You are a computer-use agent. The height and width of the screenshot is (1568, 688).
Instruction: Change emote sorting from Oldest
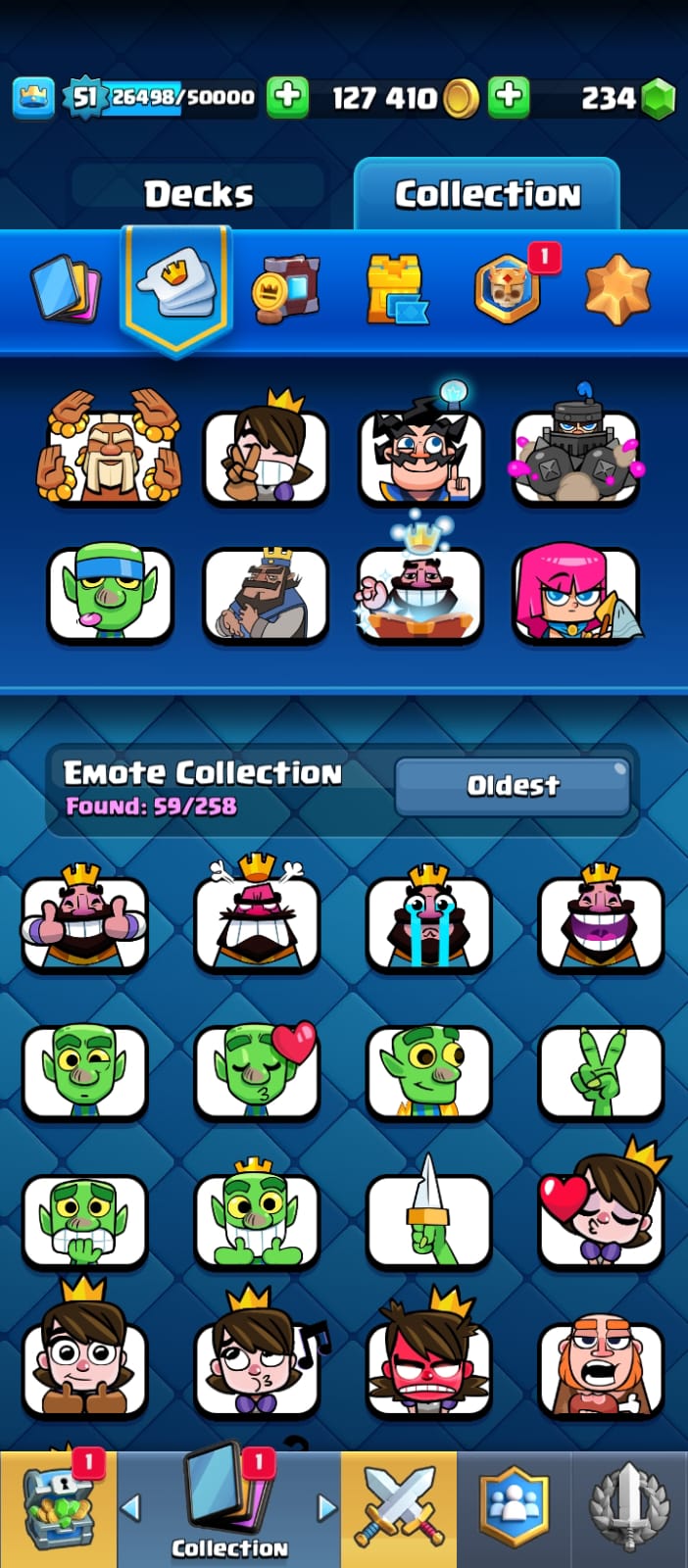pos(513,785)
